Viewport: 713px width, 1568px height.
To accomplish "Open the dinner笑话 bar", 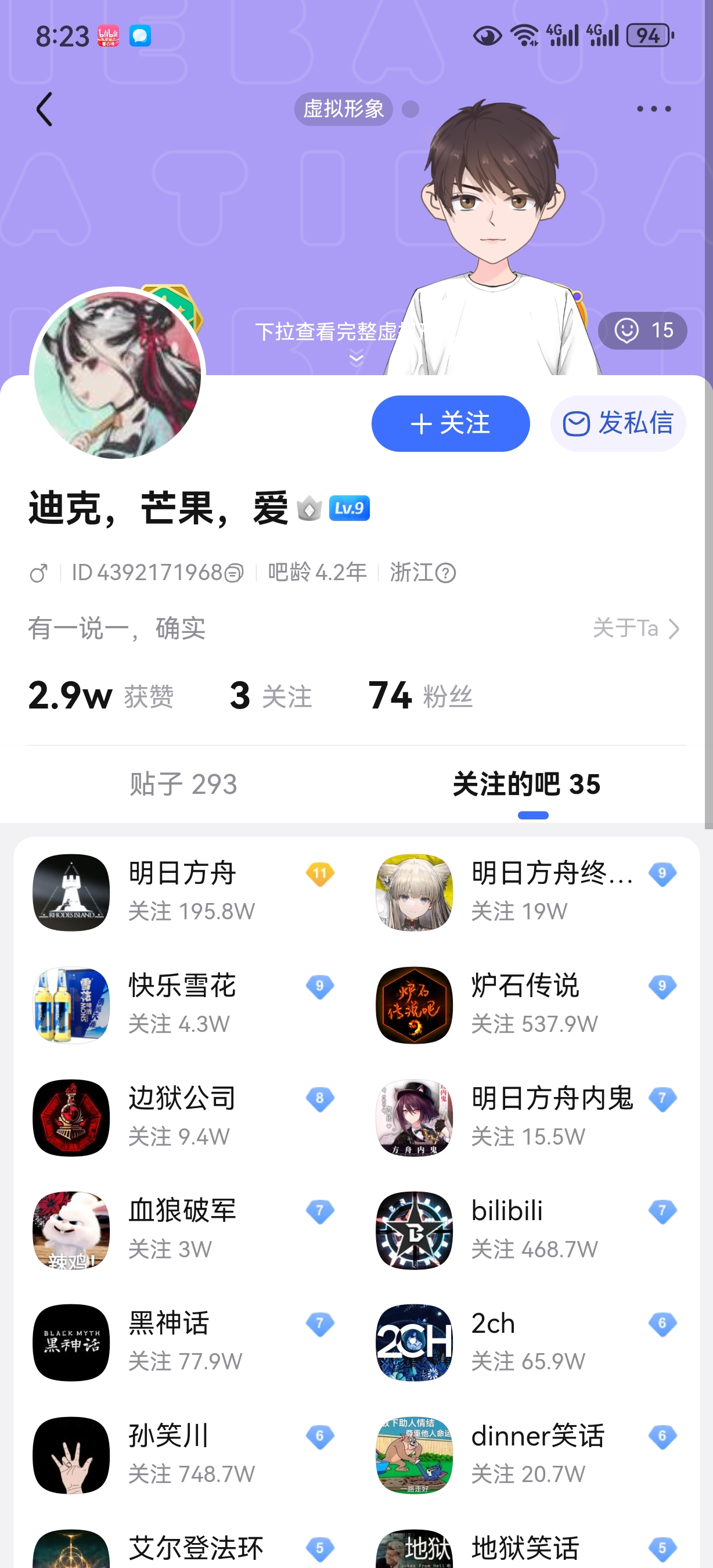I will (x=525, y=1454).
